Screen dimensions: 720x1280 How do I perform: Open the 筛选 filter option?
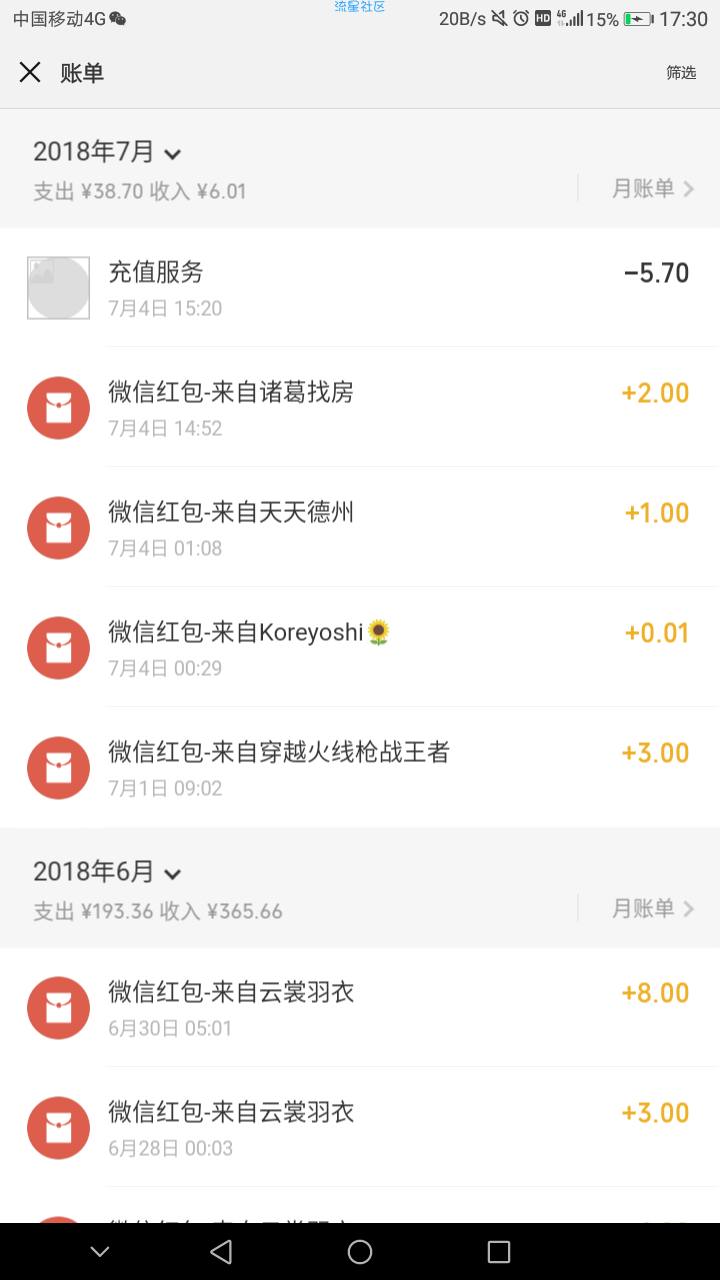point(681,73)
